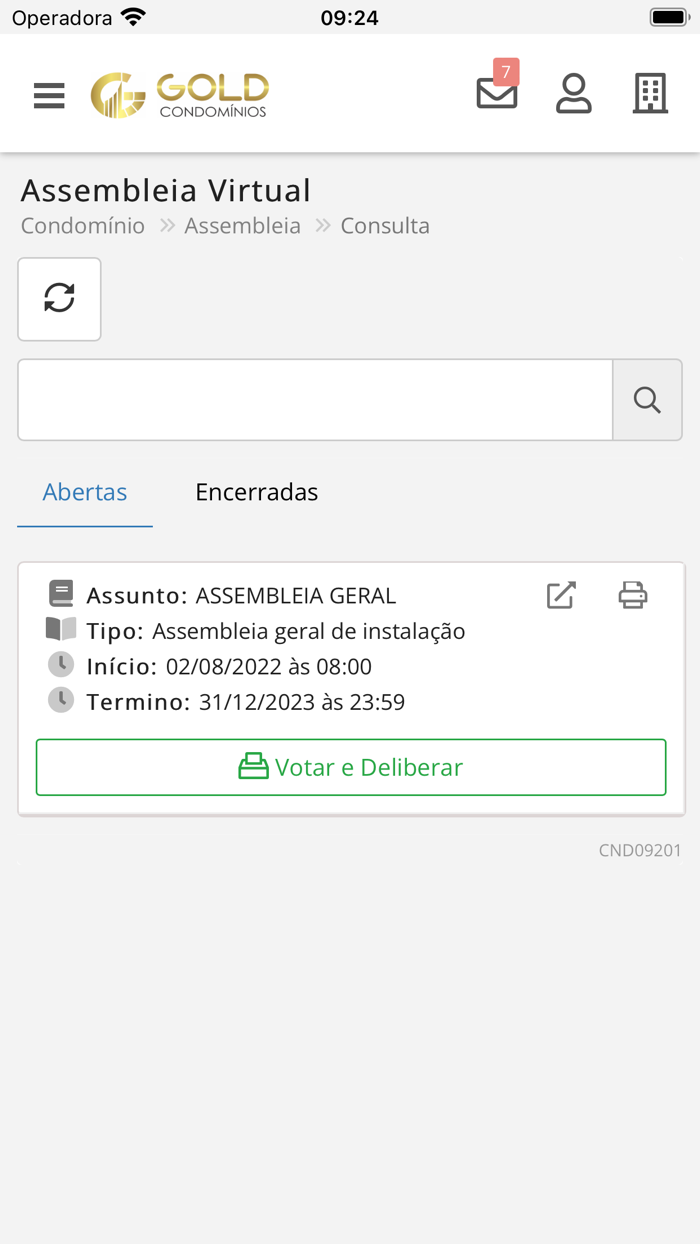Open the user profile icon
700x1244 pixels.
[x=573, y=94]
